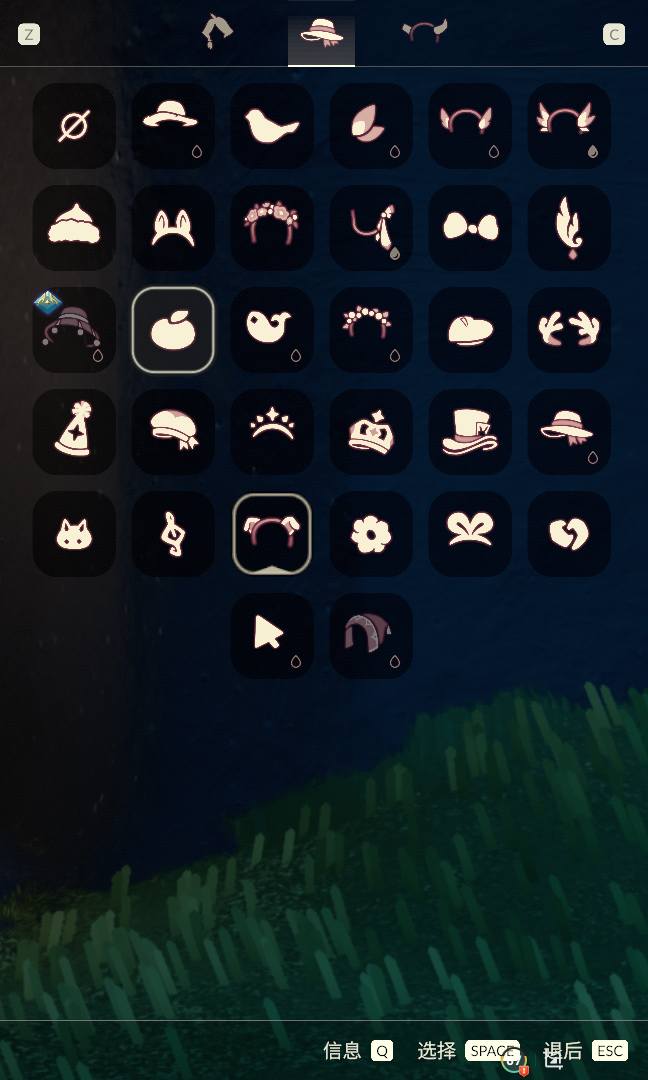The width and height of the screenshot is (648, 1080).
Task: Select the antlers accessory
Action: [x=569, y=330]
